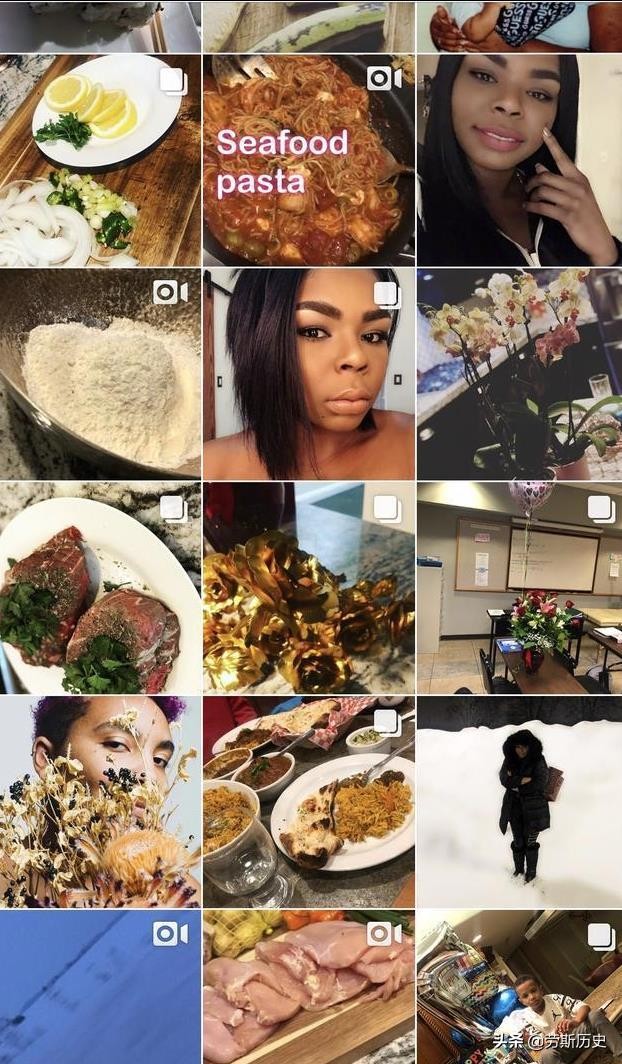Open the classroom with balloon and roses post
Viewport: 622px width, 1064px height.
[x=519, y=588]
